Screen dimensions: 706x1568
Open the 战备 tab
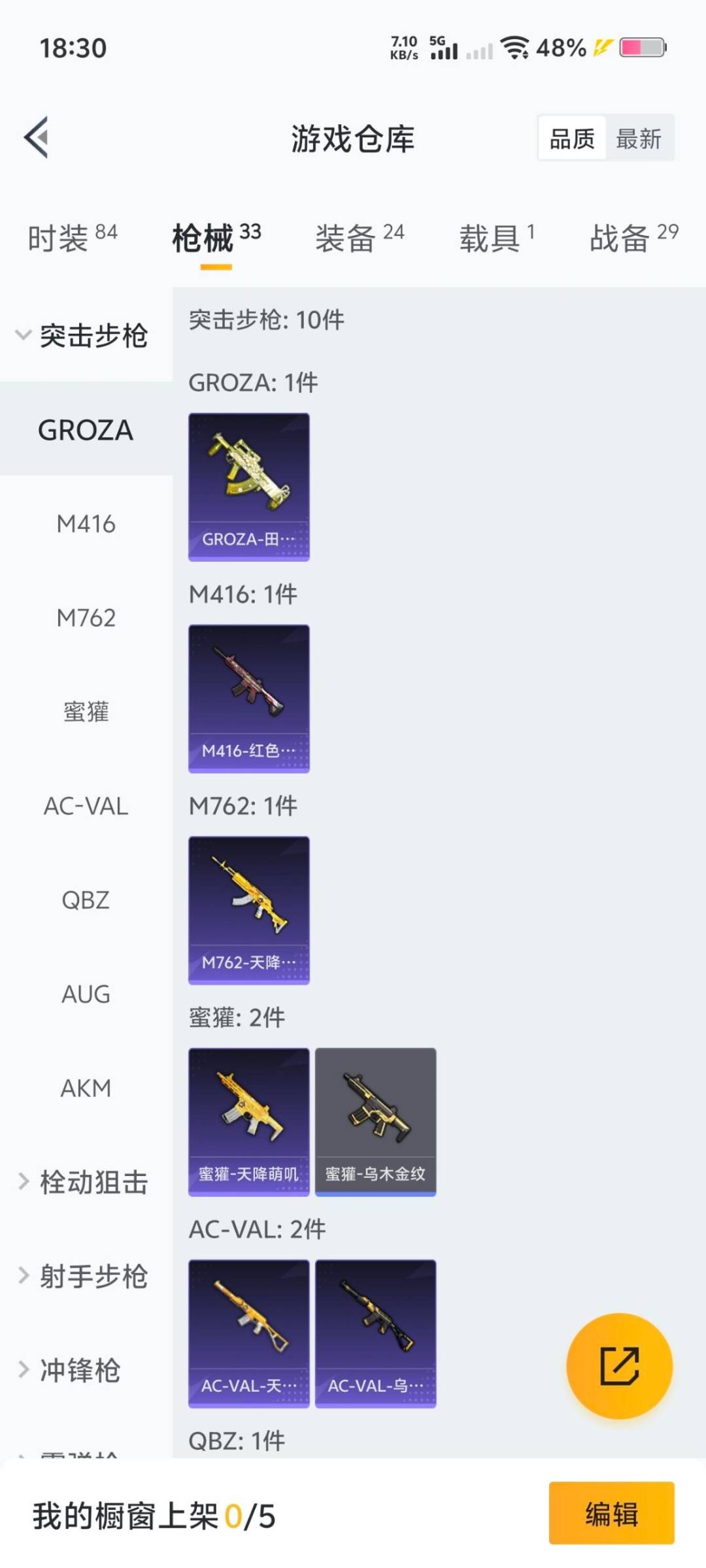click(x=633, y=237)
